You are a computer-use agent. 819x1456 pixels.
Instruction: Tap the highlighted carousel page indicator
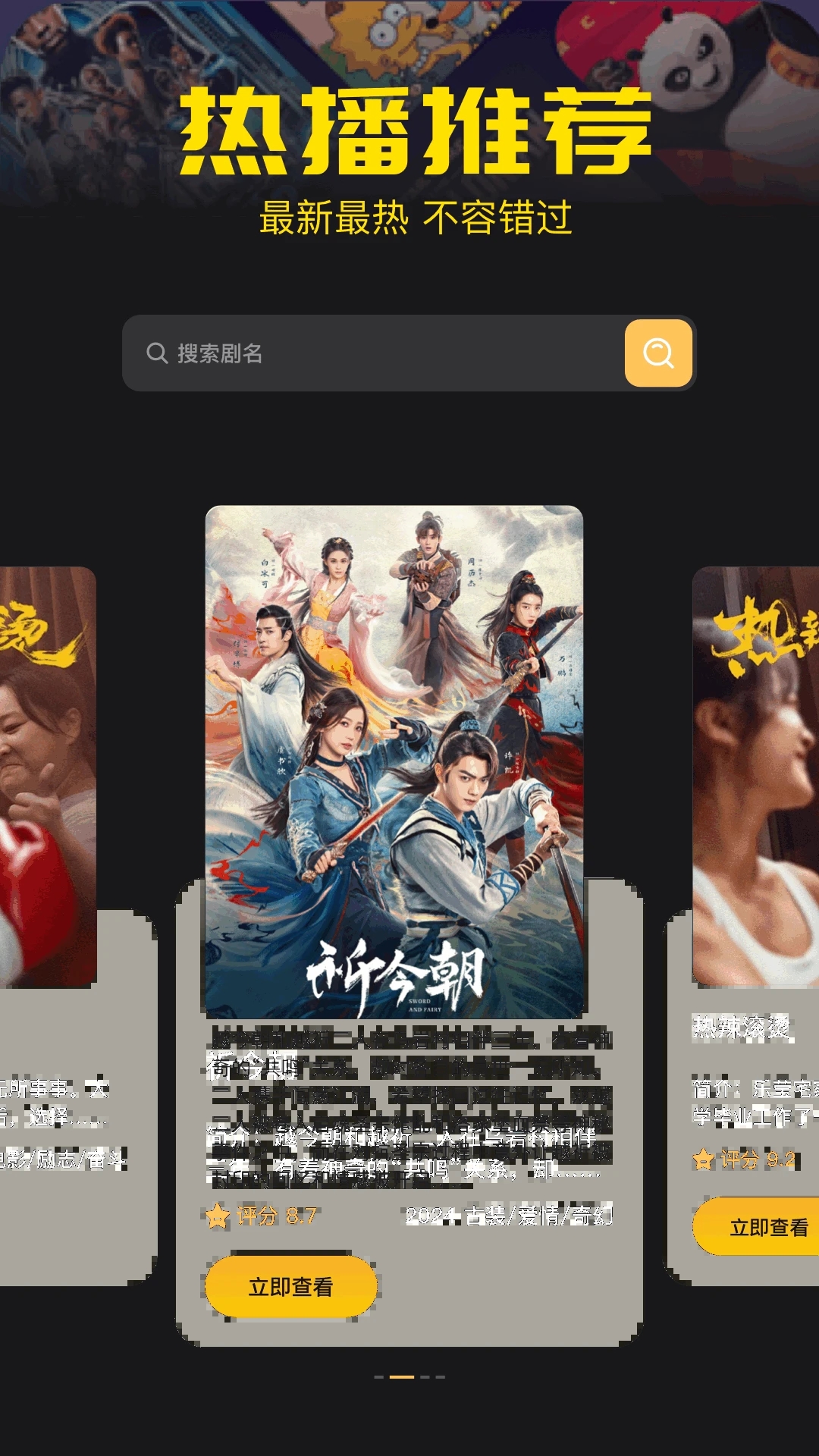401,1376
